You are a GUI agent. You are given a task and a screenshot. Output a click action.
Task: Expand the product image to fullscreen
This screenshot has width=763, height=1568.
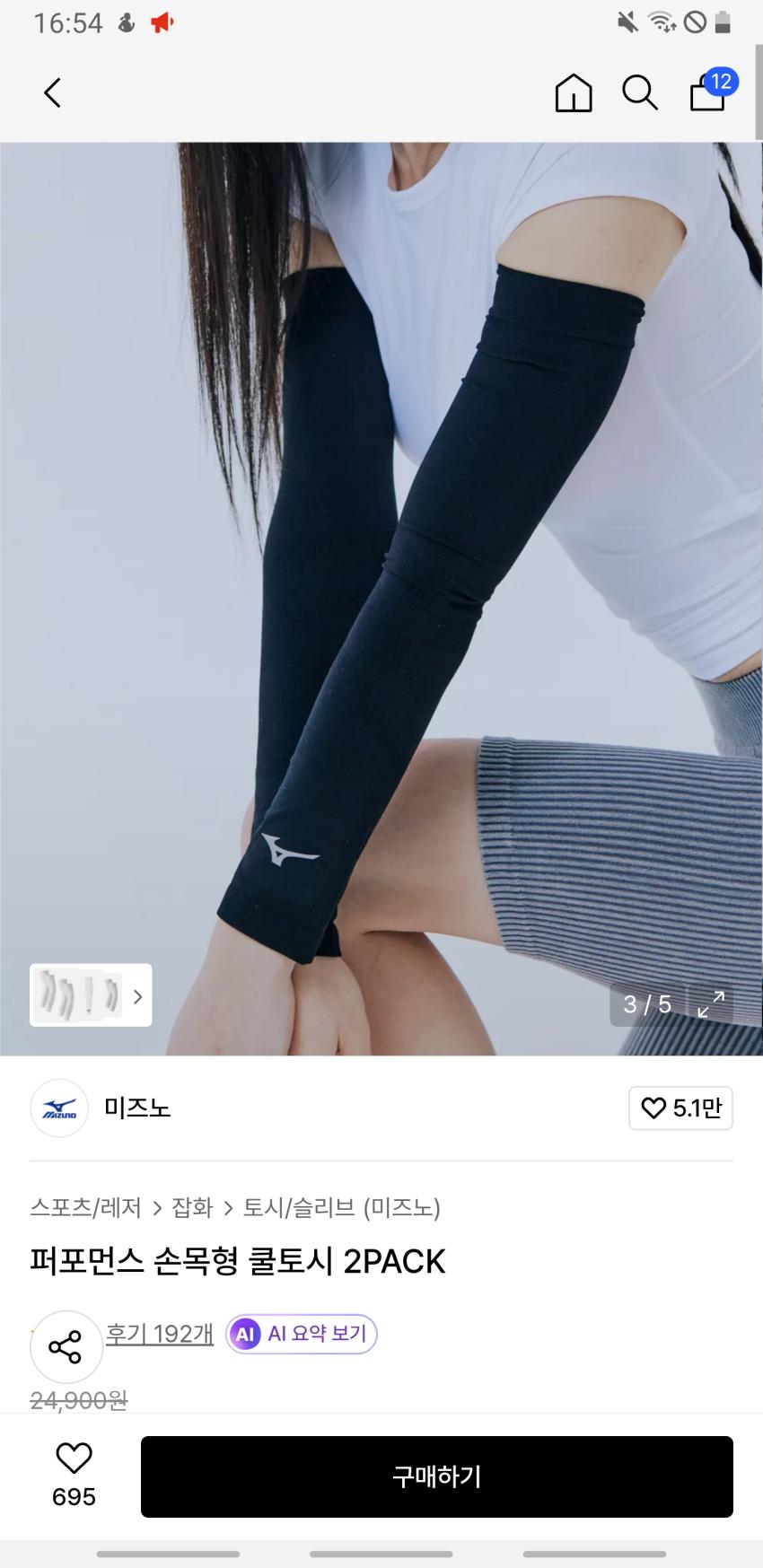711,1003
